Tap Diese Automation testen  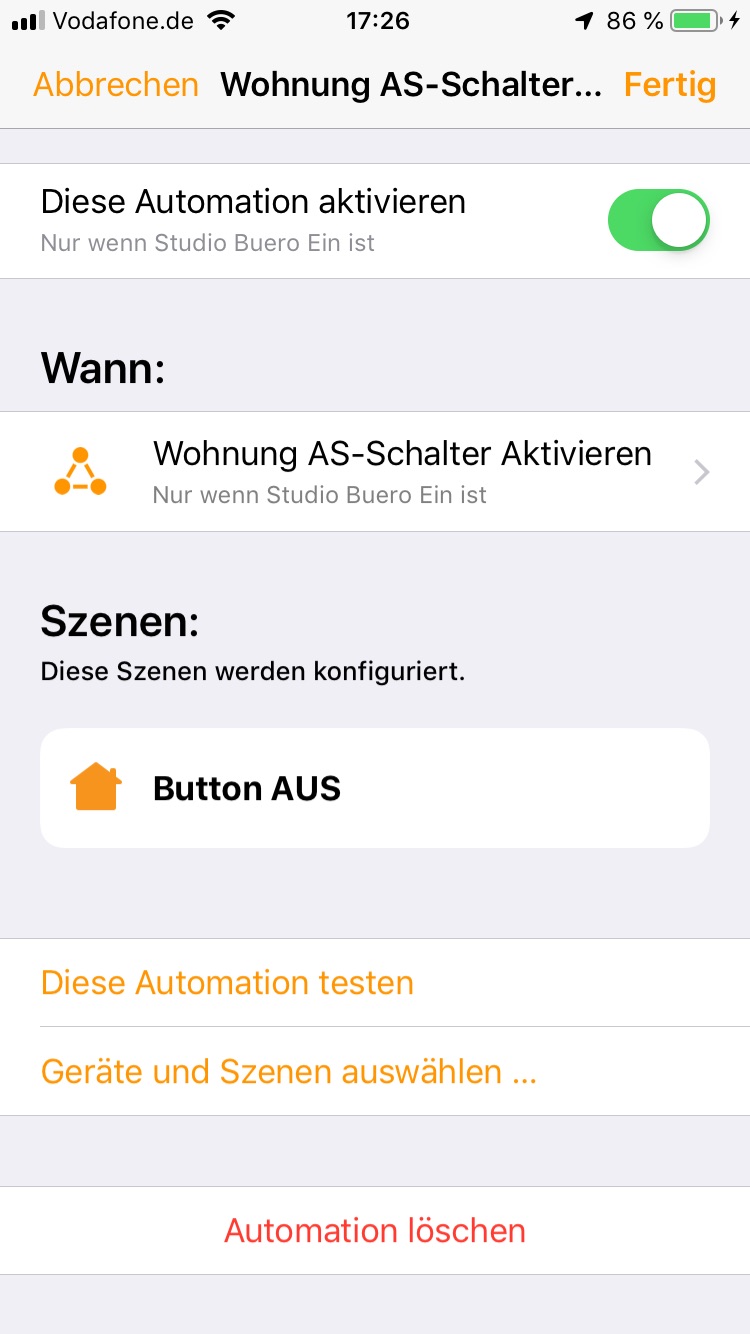tap(228, 983)
